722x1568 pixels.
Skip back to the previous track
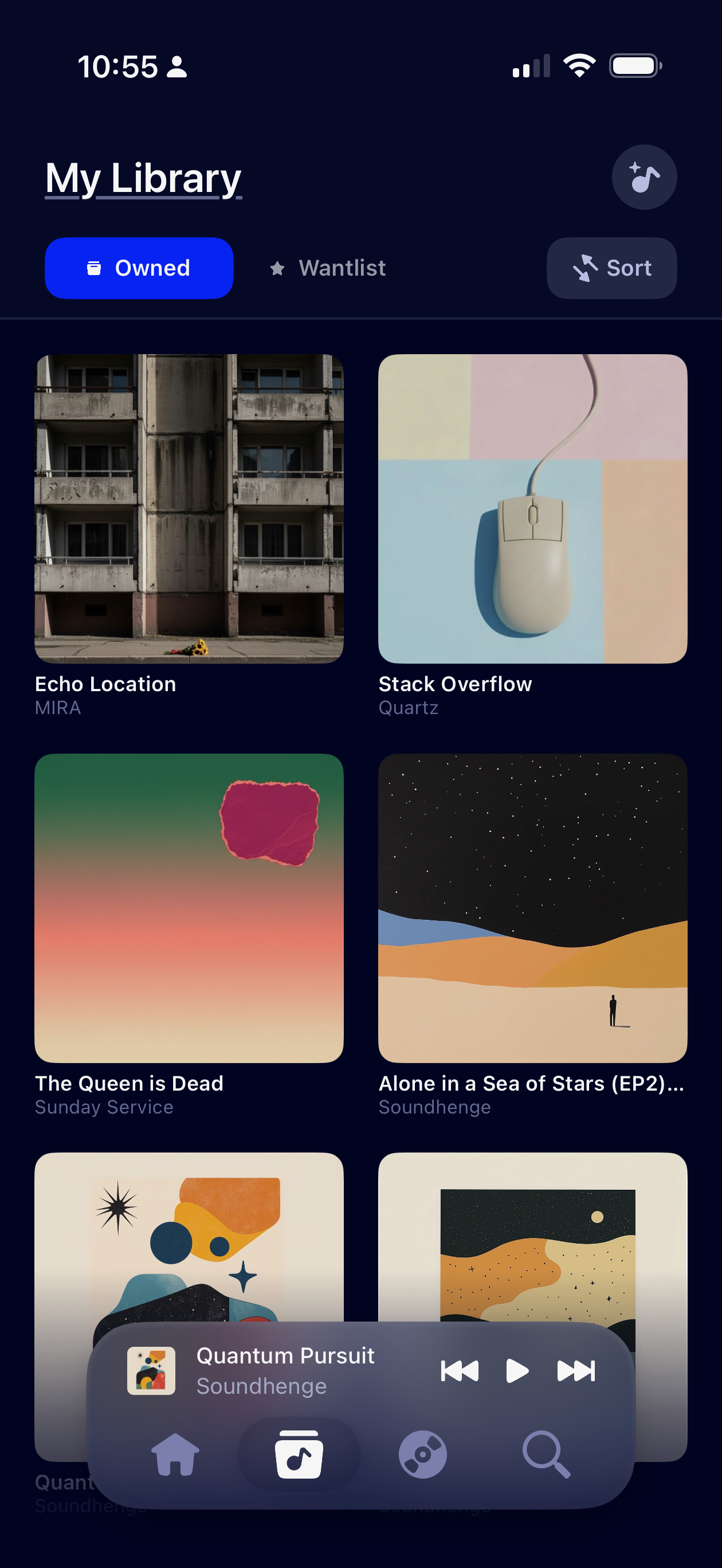(460, 1371)
